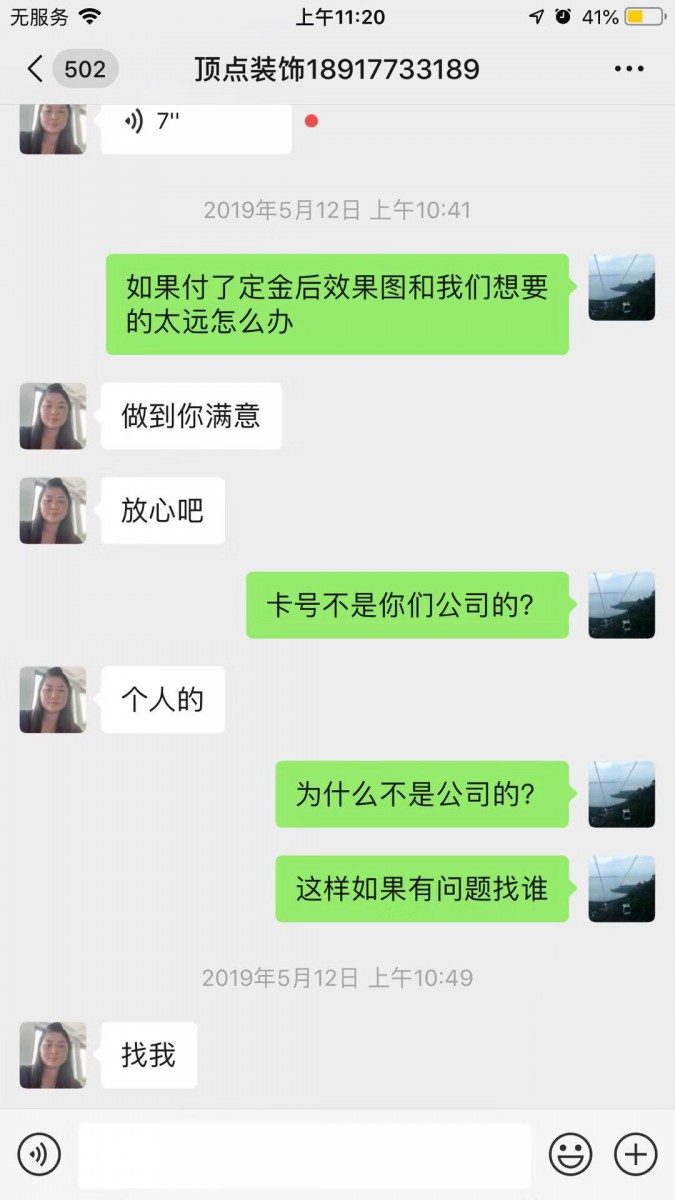The height and width of the screenshot is (1200, 675).
Task: Open the plus attachments menu
Action: click(x=635, y=1155)
